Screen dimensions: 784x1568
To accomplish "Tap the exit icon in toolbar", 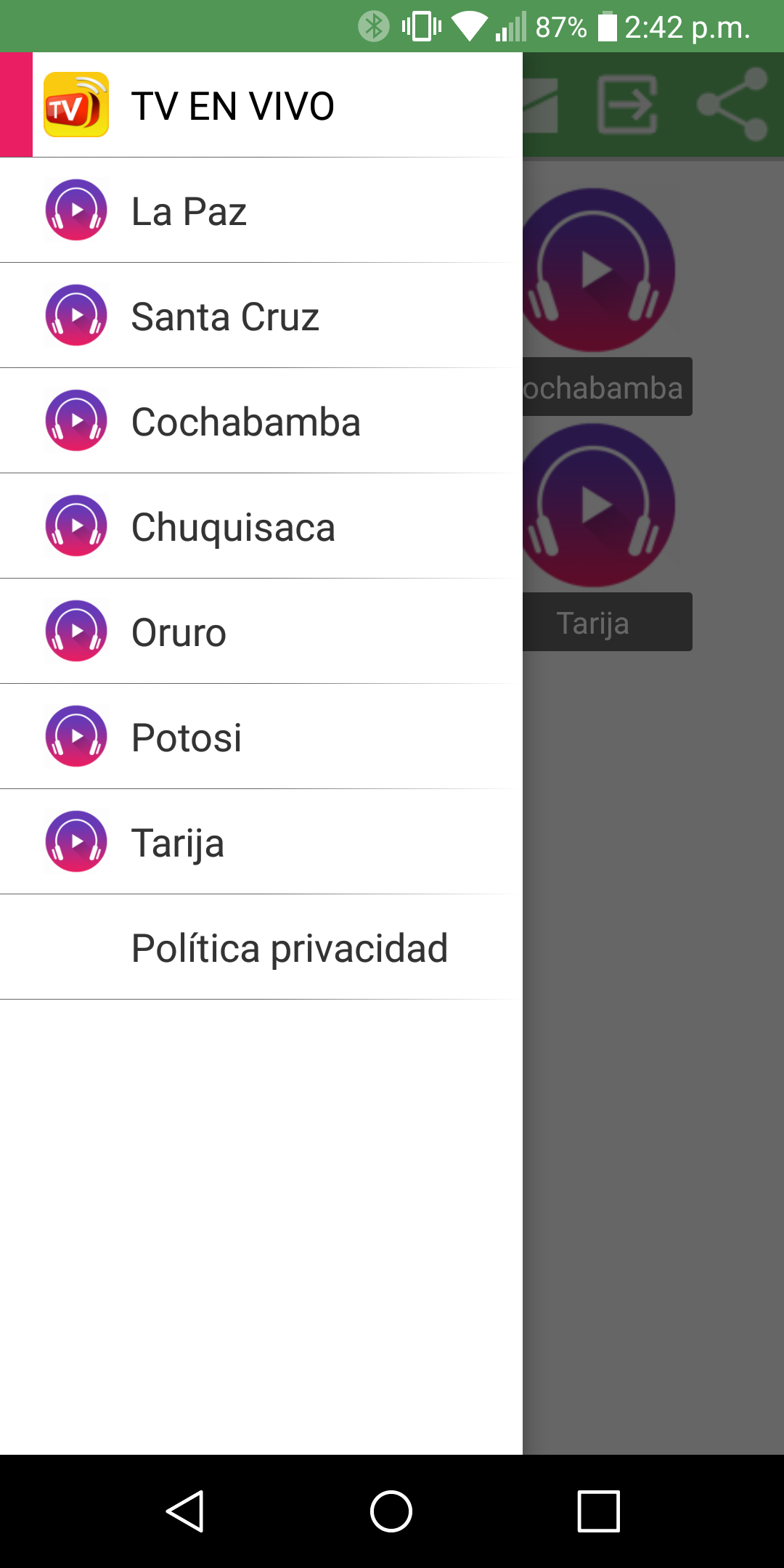I will click(x=627, y=105).
